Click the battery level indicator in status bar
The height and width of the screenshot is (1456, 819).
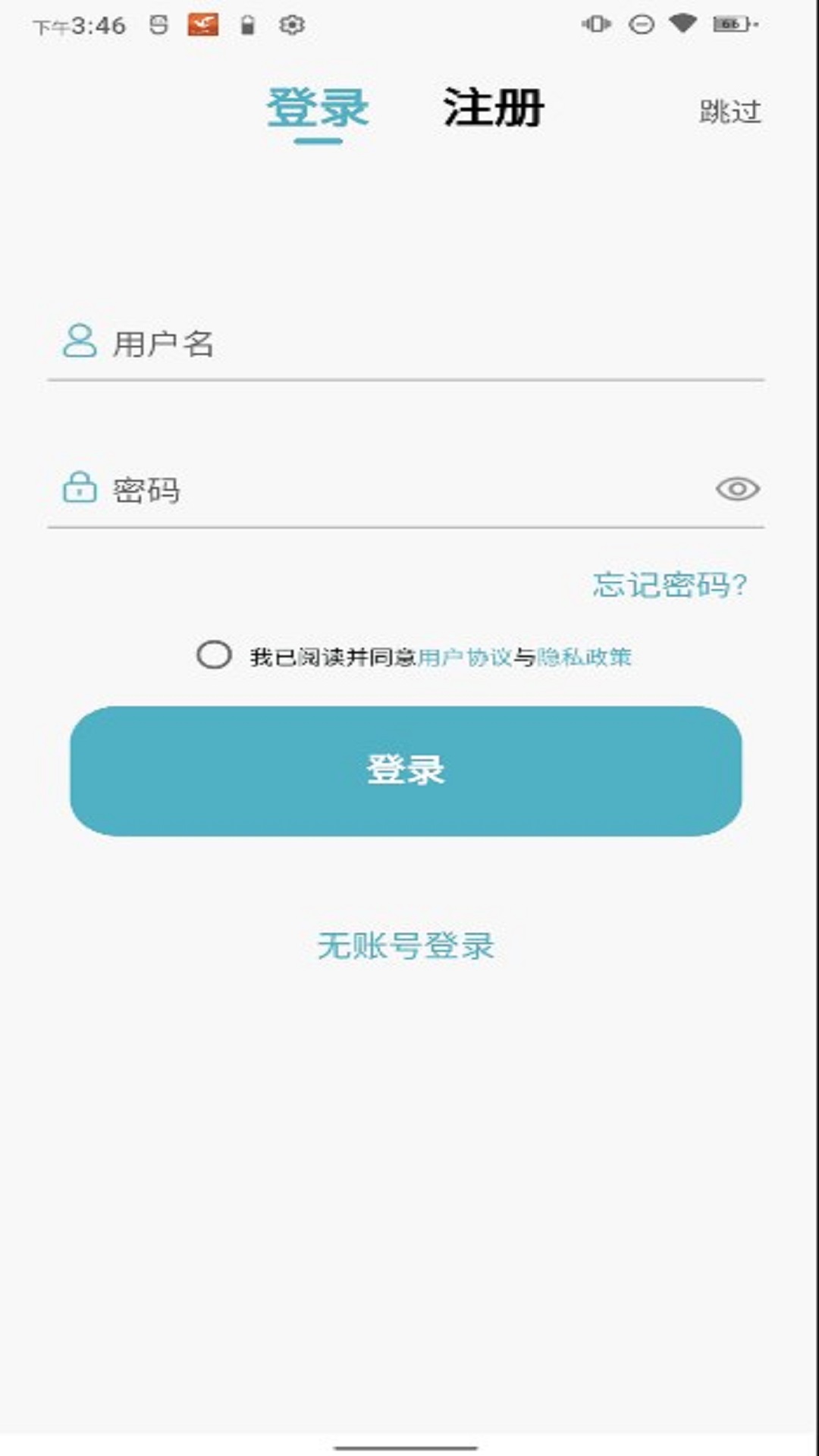pyautogui.click(x=732, y=23)
